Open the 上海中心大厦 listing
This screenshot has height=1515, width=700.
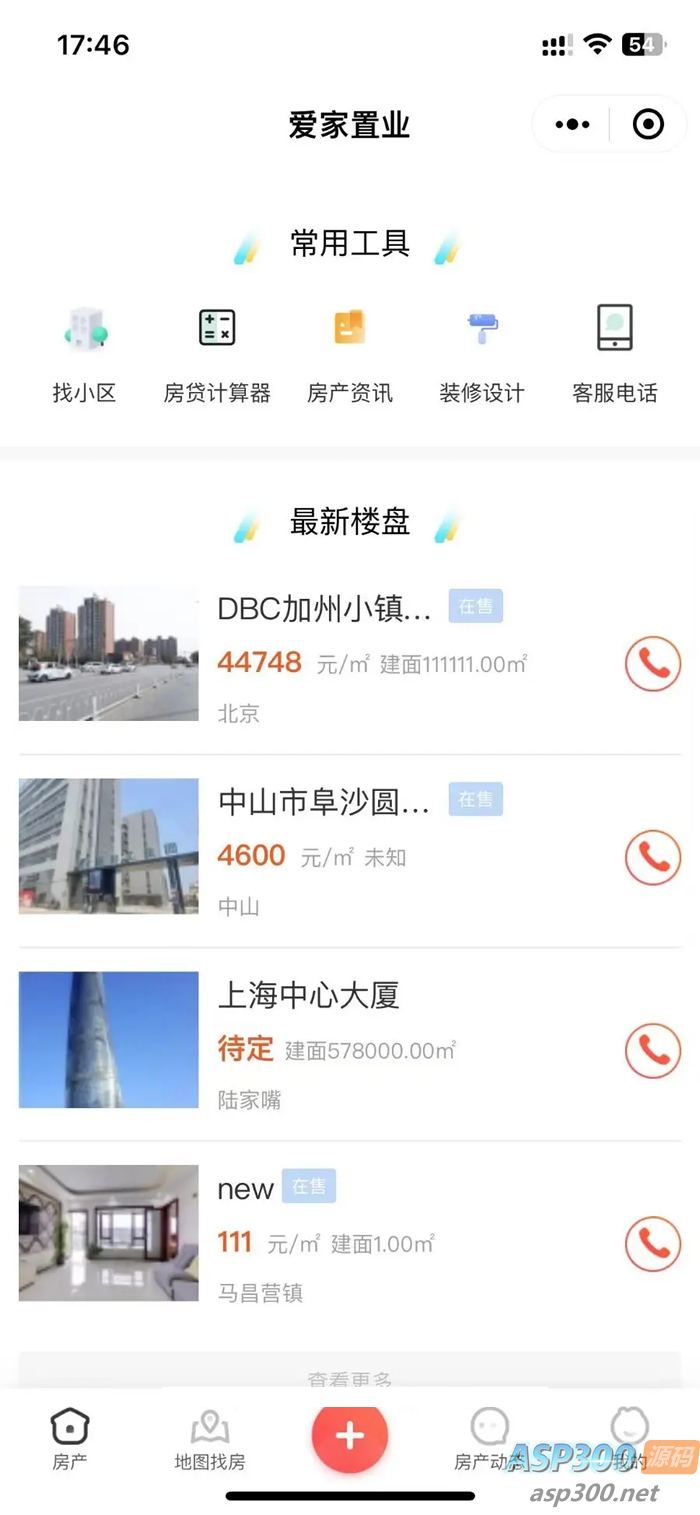309,995
